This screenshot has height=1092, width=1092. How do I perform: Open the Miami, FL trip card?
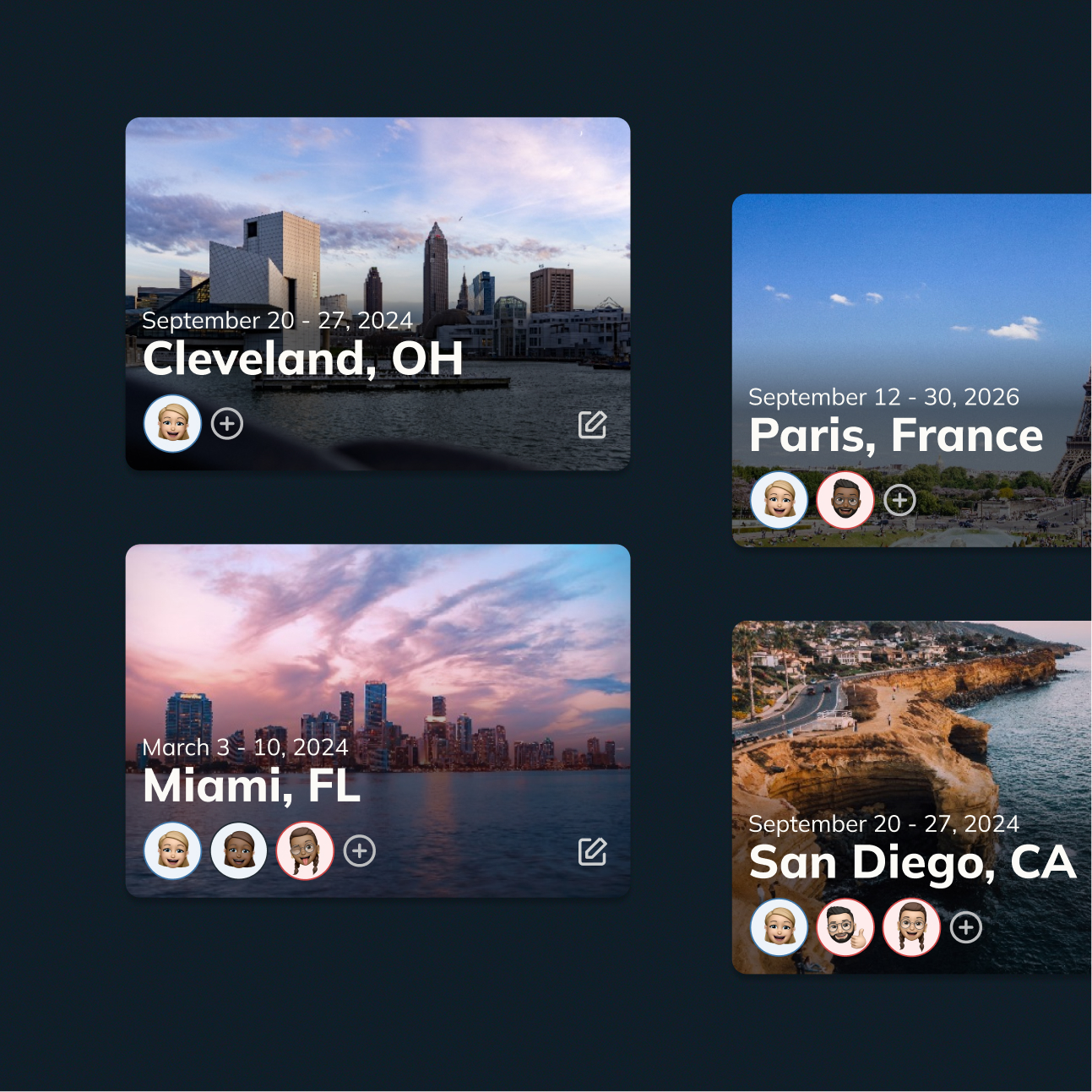[378, 650]
